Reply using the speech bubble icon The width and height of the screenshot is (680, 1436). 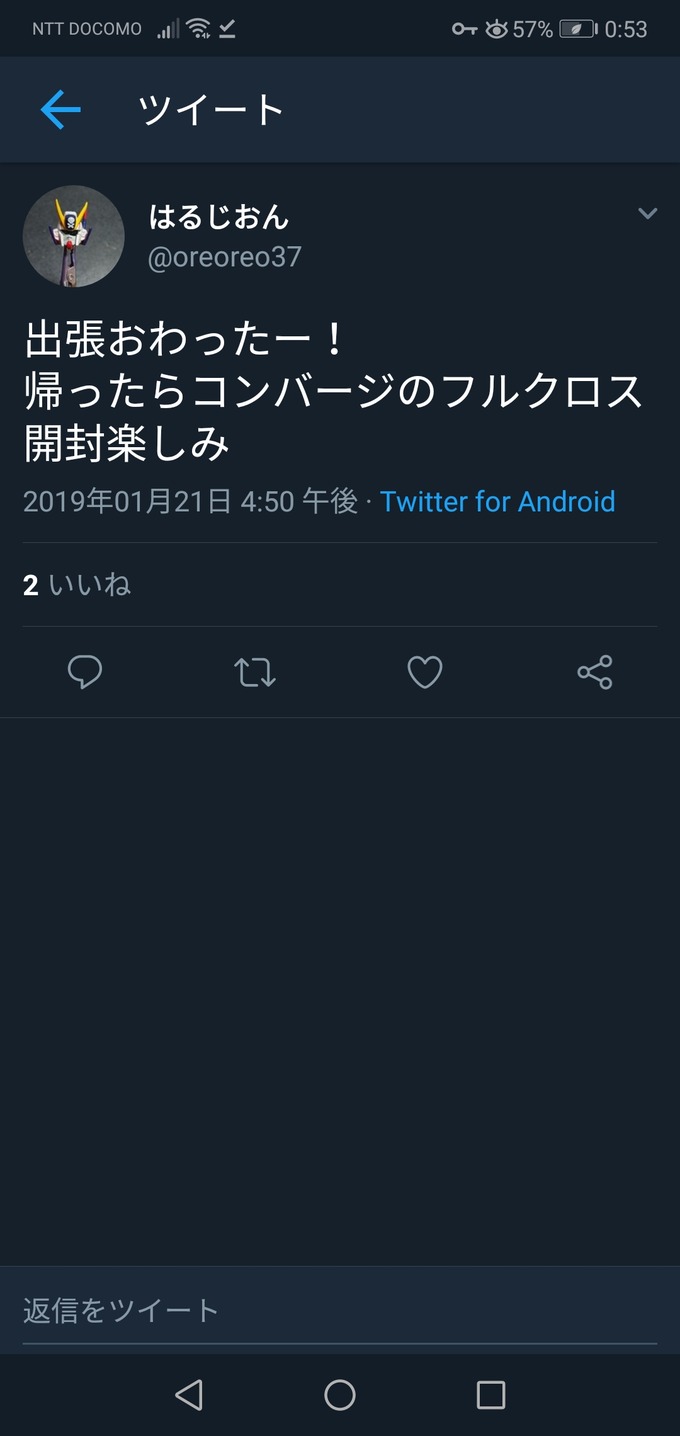(85, 672)
